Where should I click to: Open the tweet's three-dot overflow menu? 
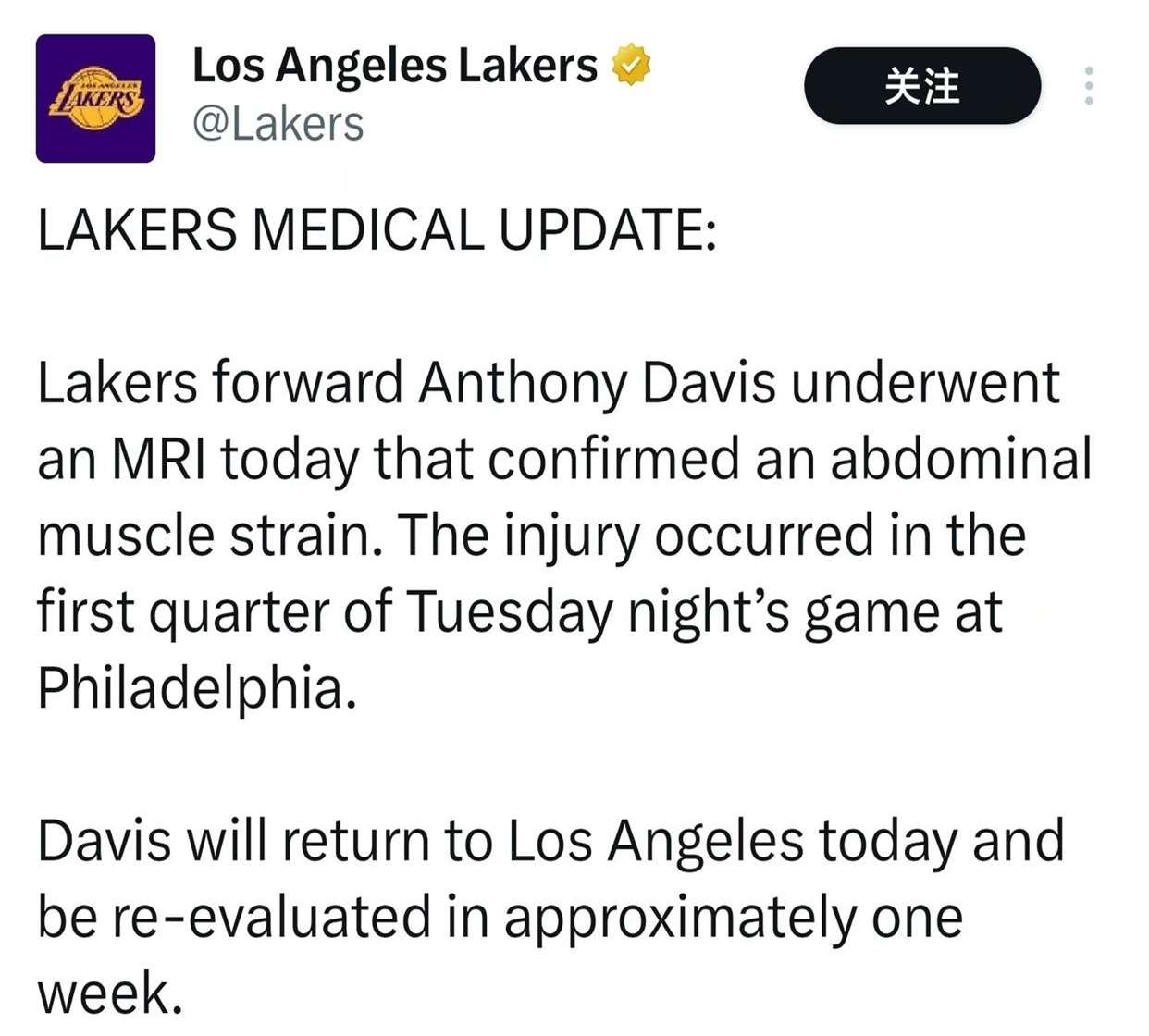click(1089, 86)
